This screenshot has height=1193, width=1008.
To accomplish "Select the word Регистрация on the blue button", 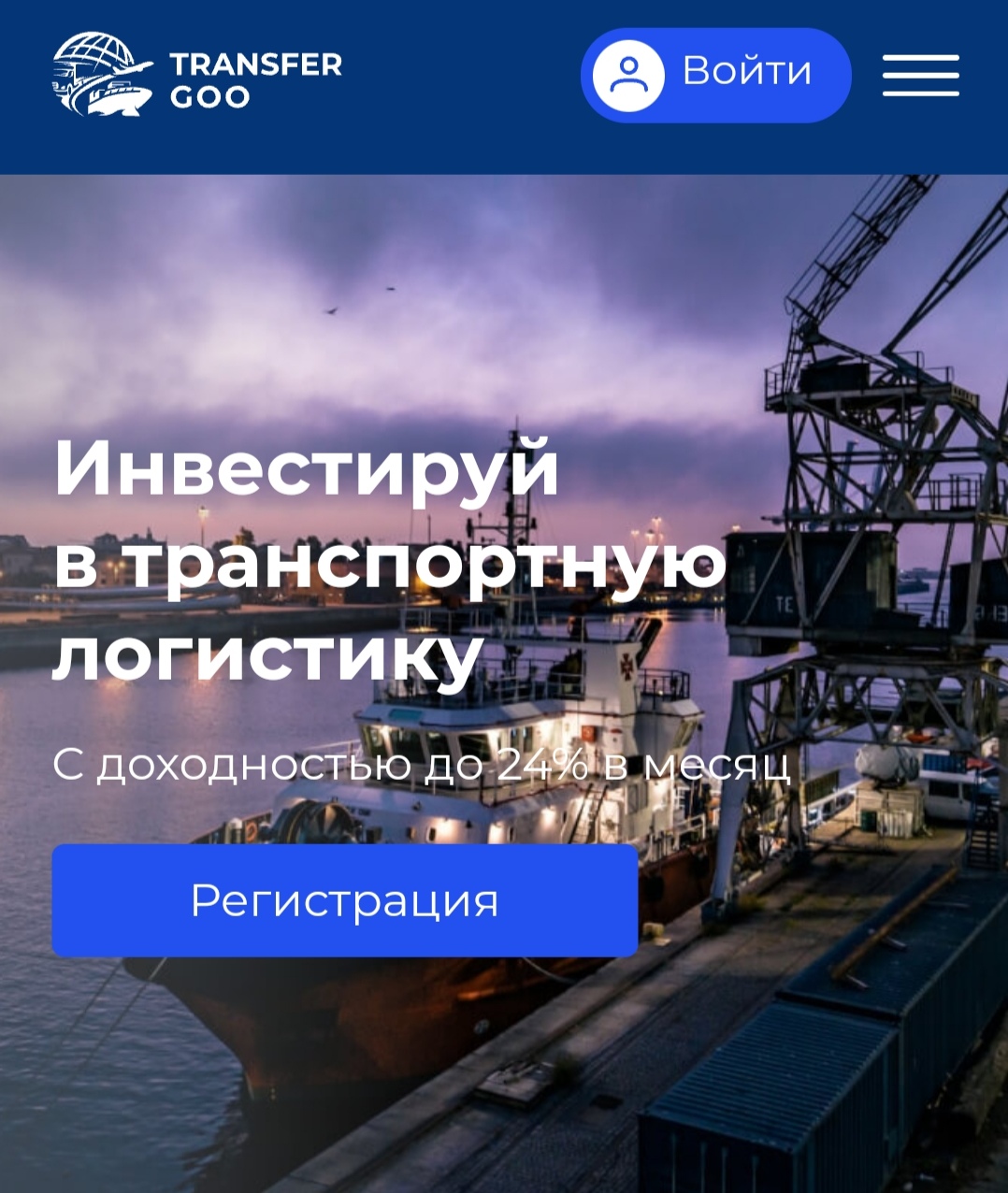I will point(344,900).
